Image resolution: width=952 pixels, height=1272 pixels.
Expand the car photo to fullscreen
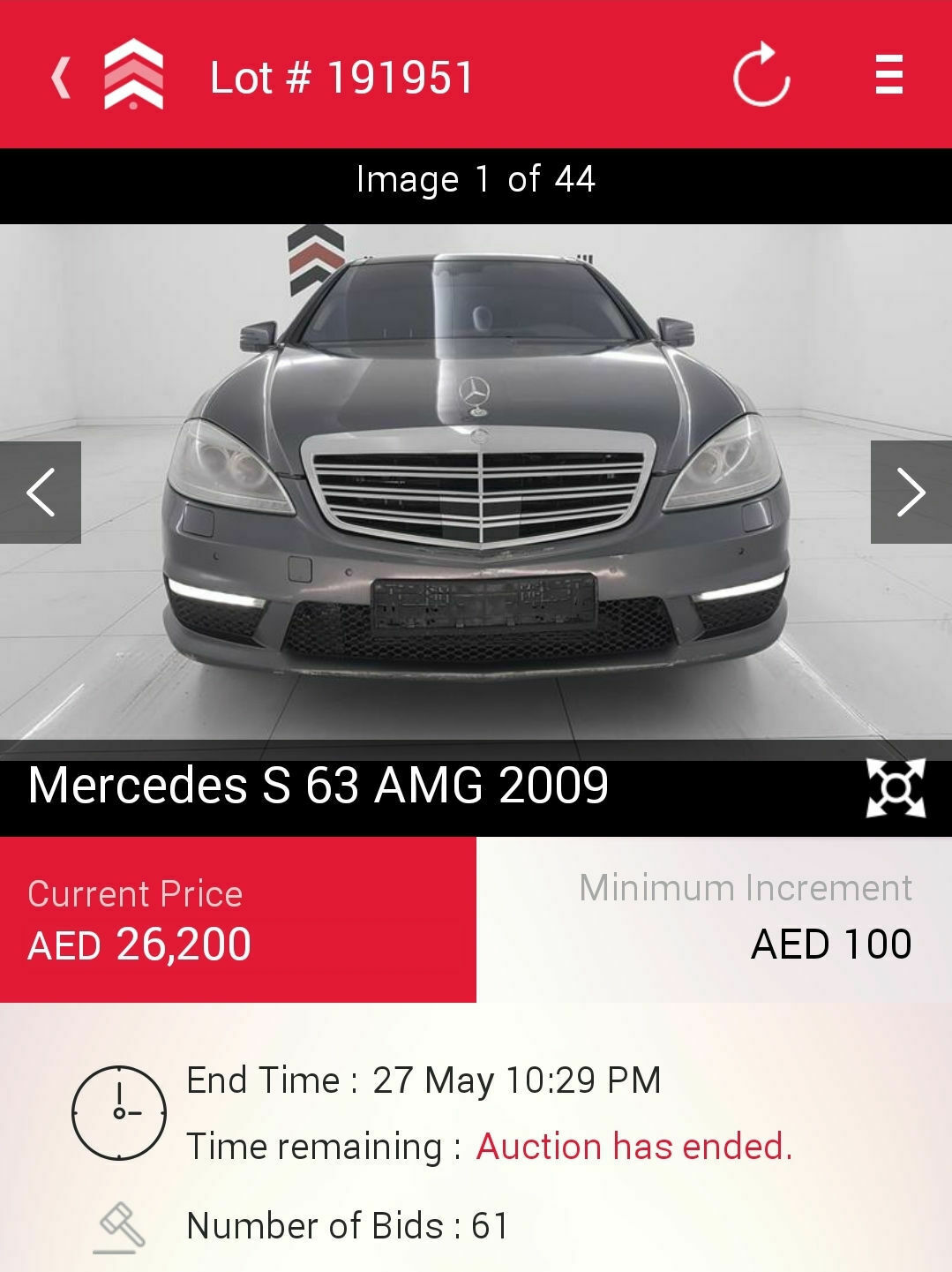pos(896,787)
